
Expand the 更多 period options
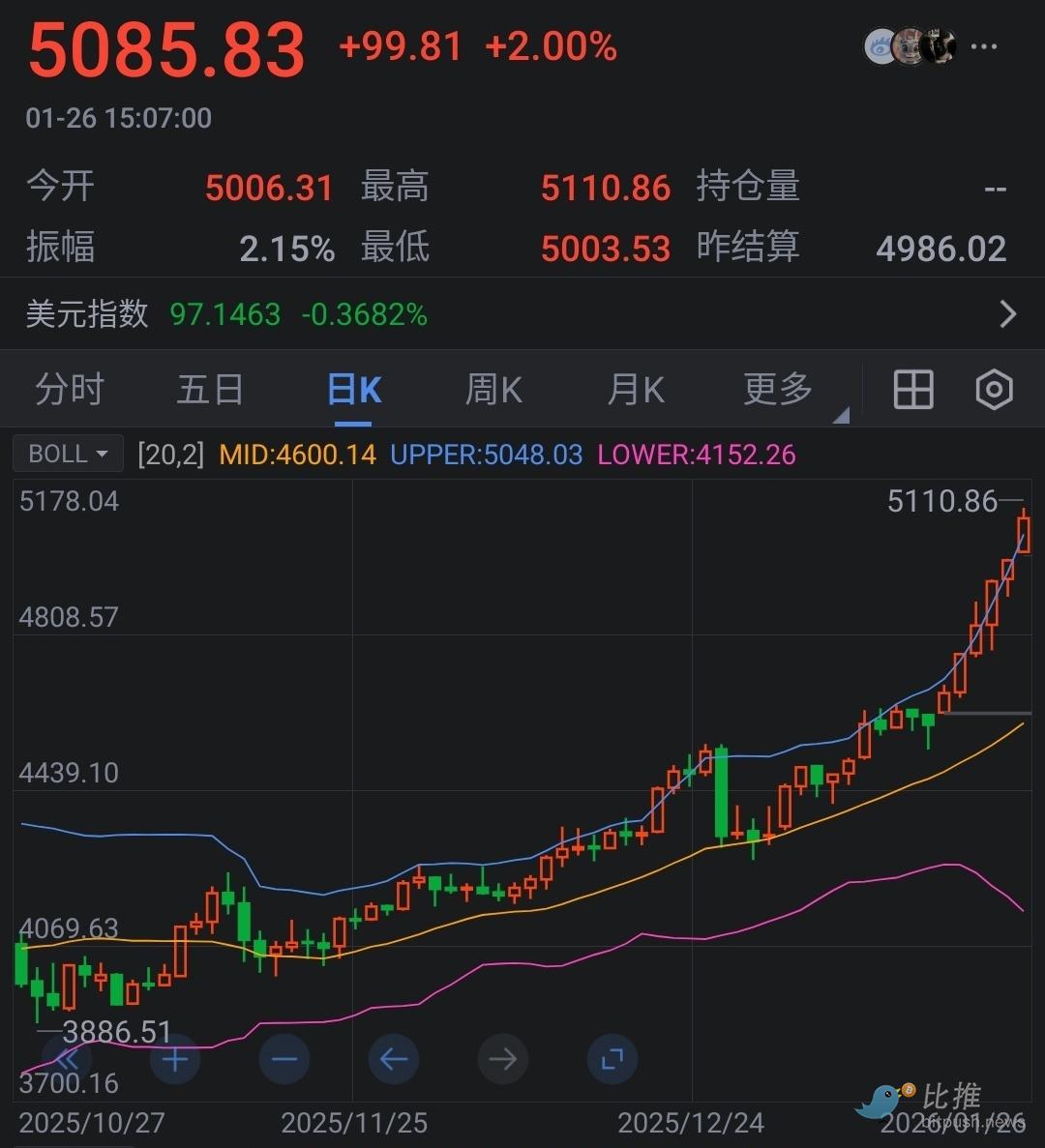pos(779,390)
